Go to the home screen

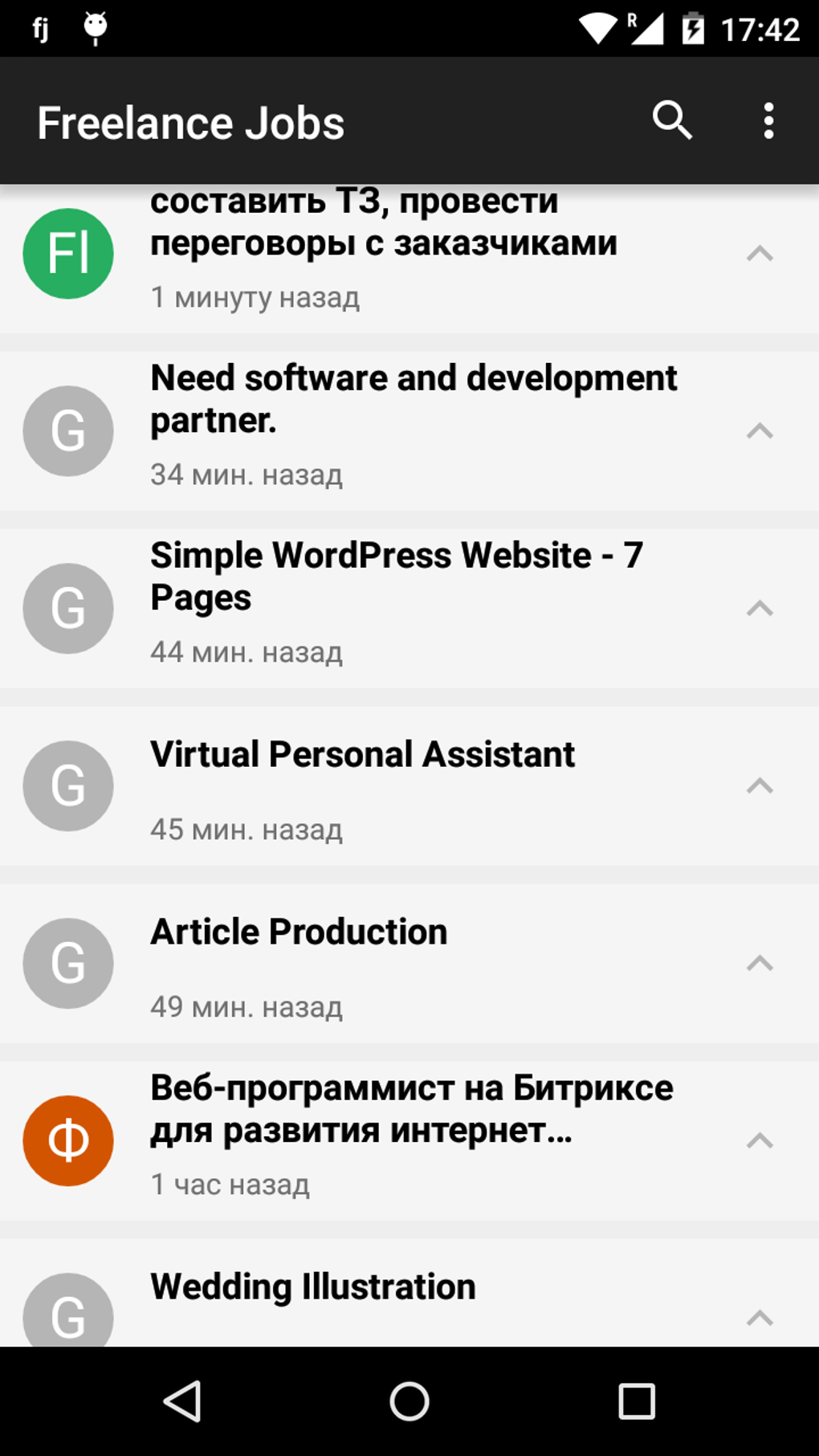(409, 1401)
